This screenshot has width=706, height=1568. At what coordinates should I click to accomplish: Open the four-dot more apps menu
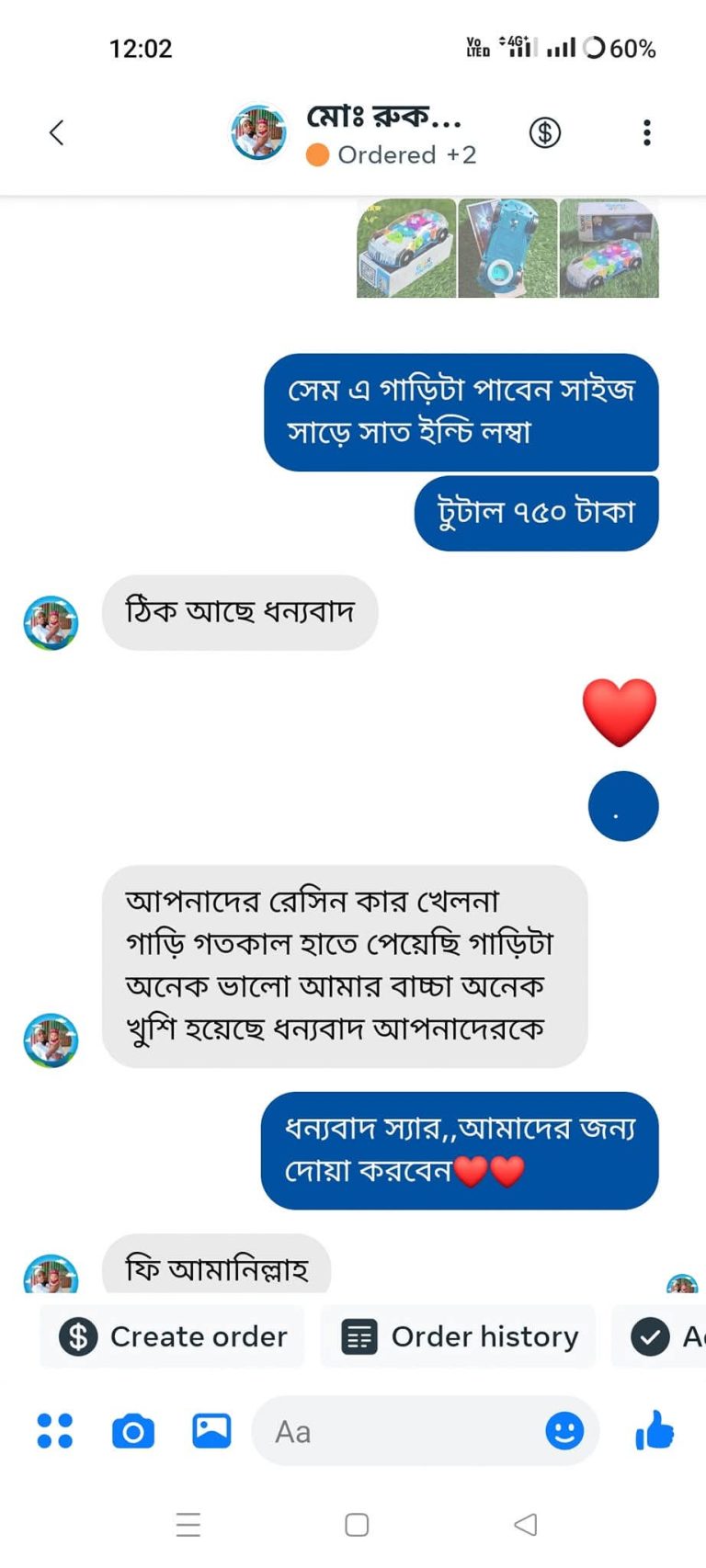click(54, 1431)
